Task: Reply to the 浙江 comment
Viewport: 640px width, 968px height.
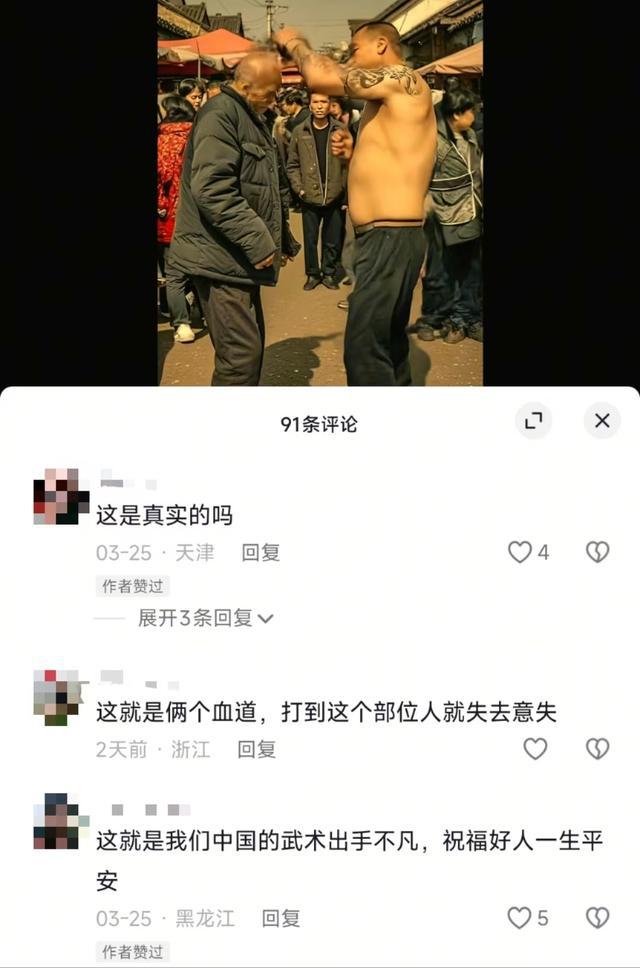Action: click(x=256, y=749)
